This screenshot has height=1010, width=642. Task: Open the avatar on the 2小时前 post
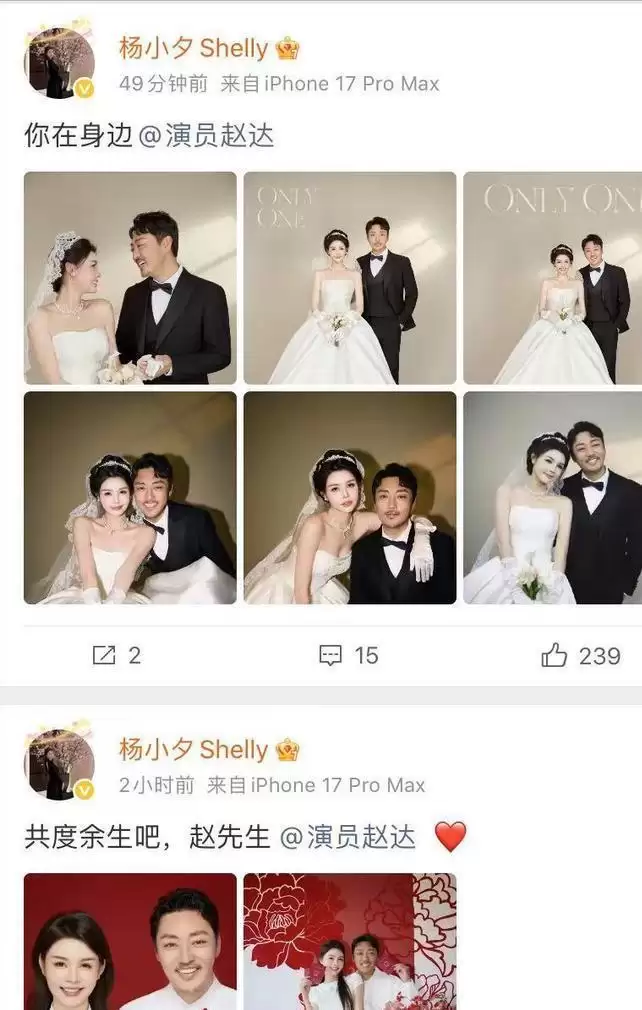tap(59, 765)
